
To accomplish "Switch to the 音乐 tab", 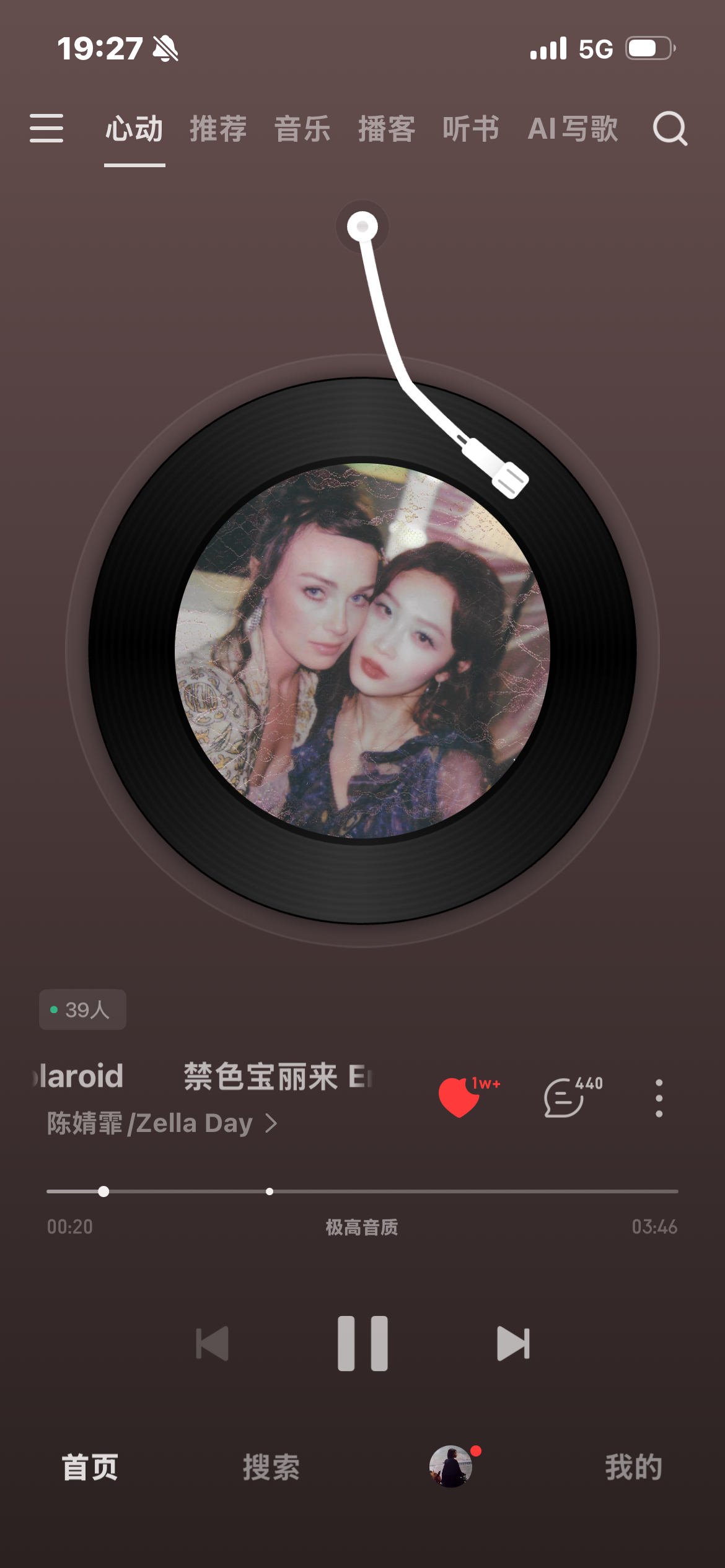I will click(302, 129).
